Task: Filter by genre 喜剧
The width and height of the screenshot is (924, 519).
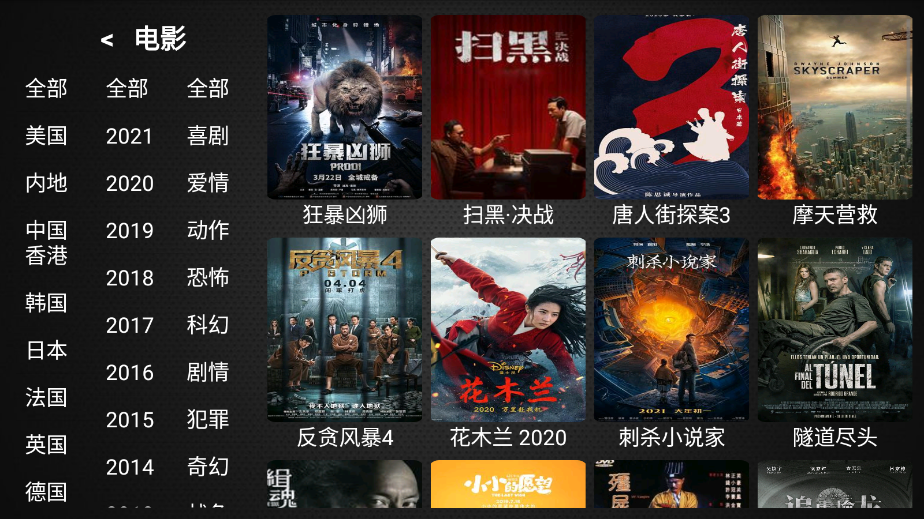Action: click(x=208, y=136)
